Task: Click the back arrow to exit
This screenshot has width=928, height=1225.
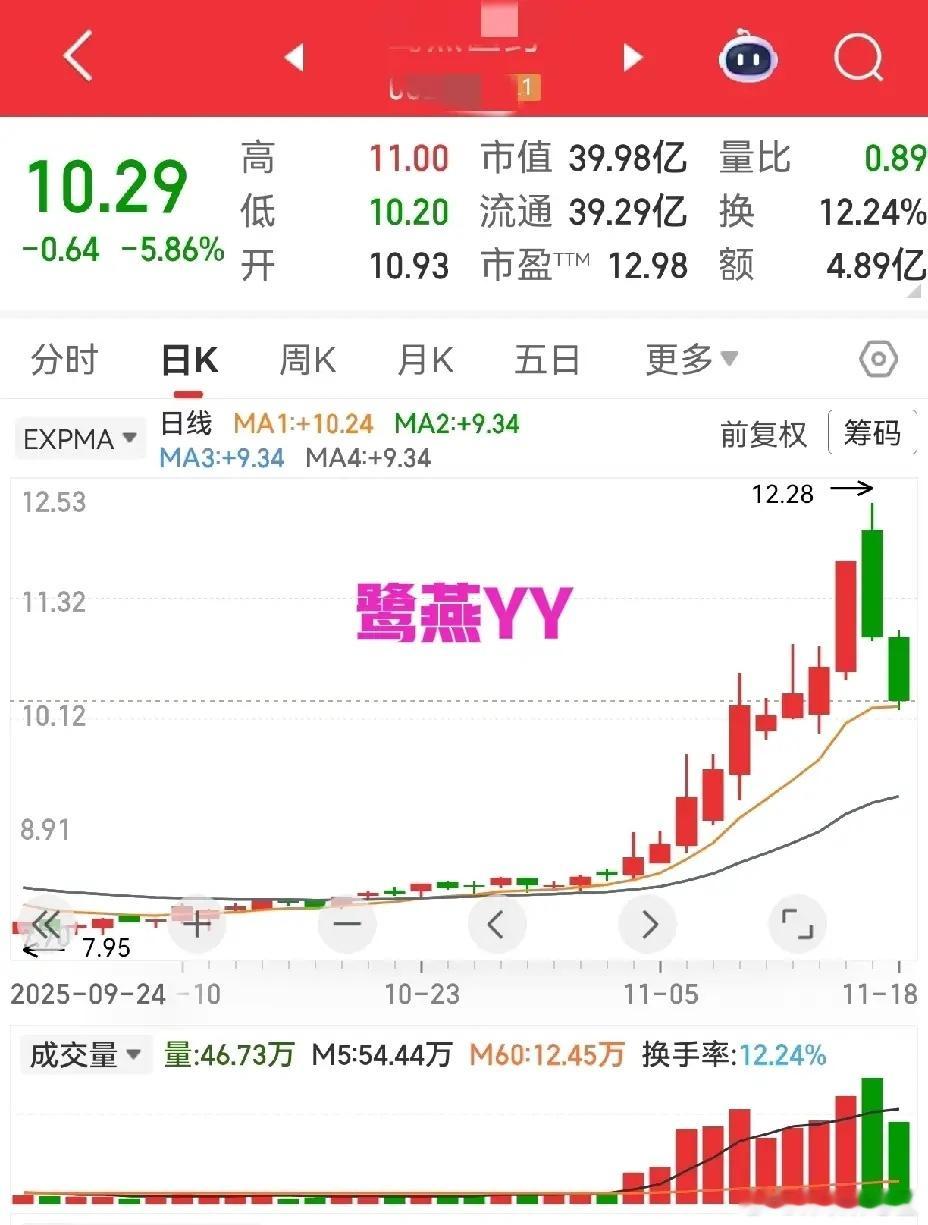Action: (x=78, y=57)
